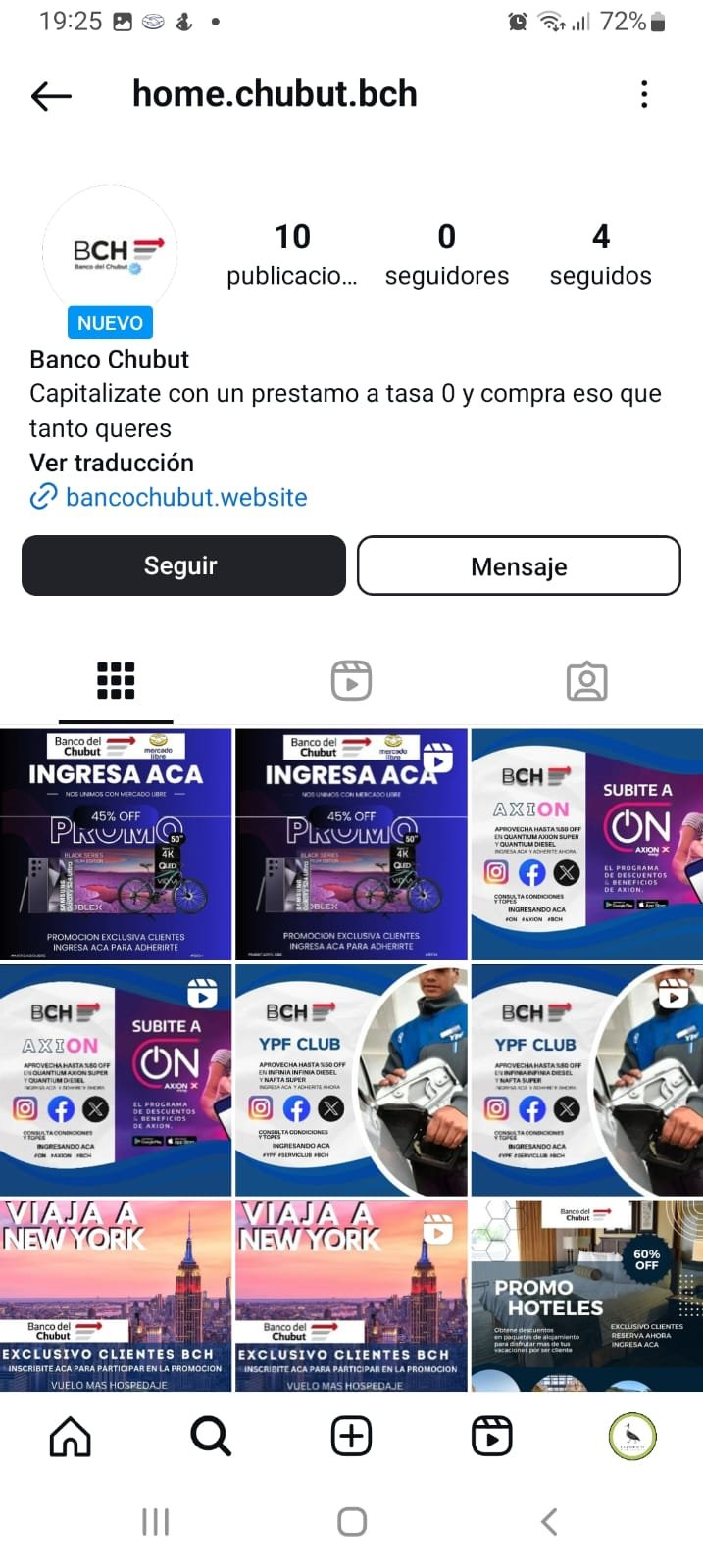Create a new post with plus icon
Image resolution: width=703 pixels, height=1568 pixels.
tap(351, 1437)
